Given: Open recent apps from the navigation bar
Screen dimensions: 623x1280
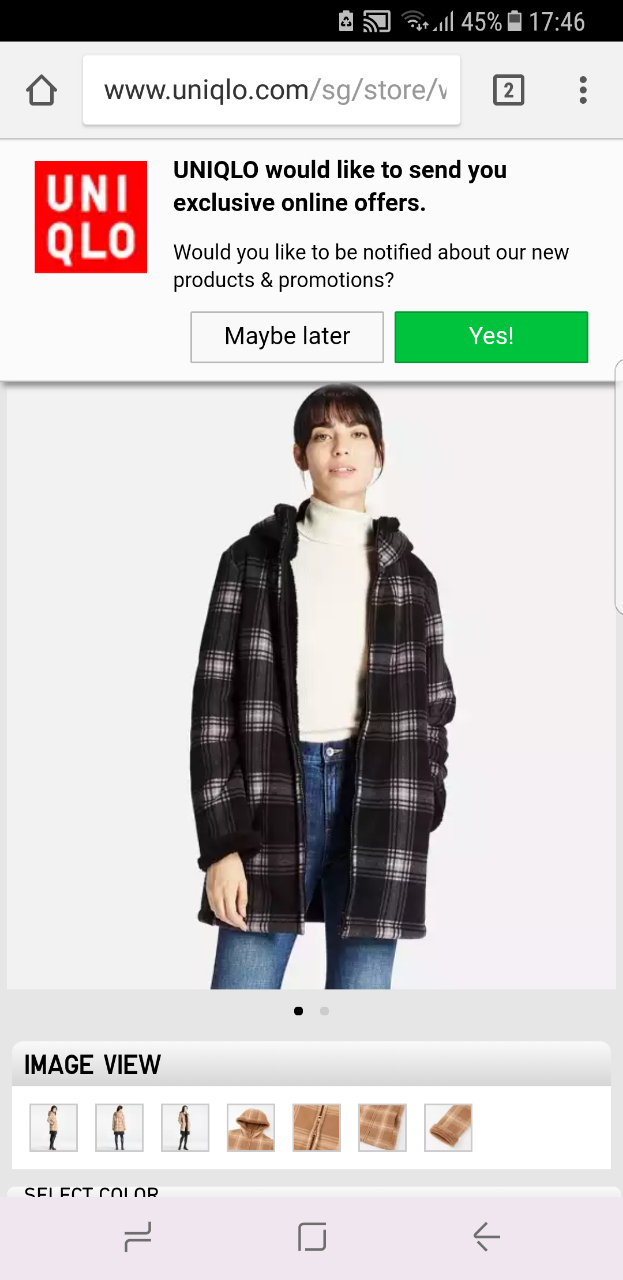Looking at the screenshot, I should [138, 1237].
